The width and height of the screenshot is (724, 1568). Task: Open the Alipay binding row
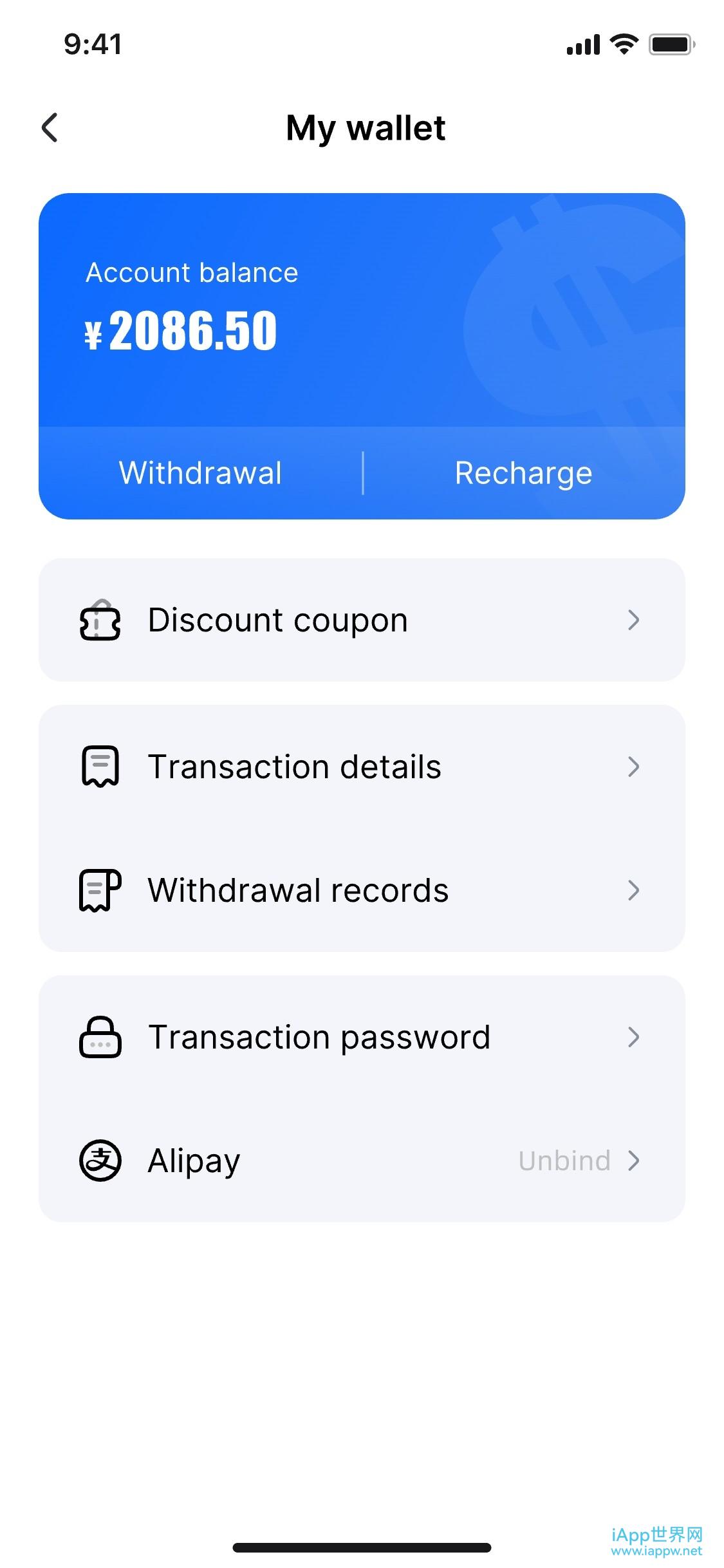point(361,1161)
